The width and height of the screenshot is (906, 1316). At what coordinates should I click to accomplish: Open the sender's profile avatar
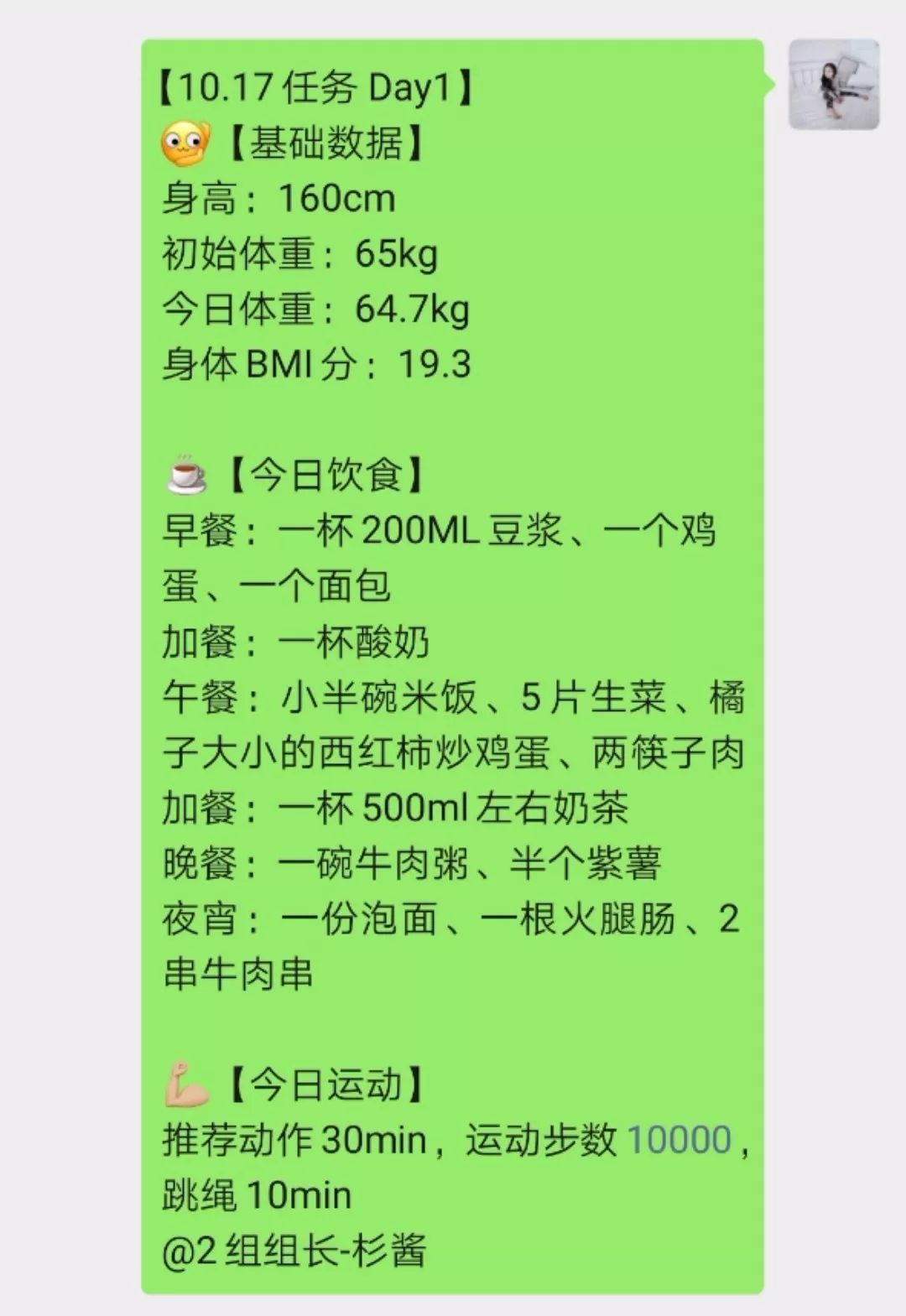coord(834,85)
